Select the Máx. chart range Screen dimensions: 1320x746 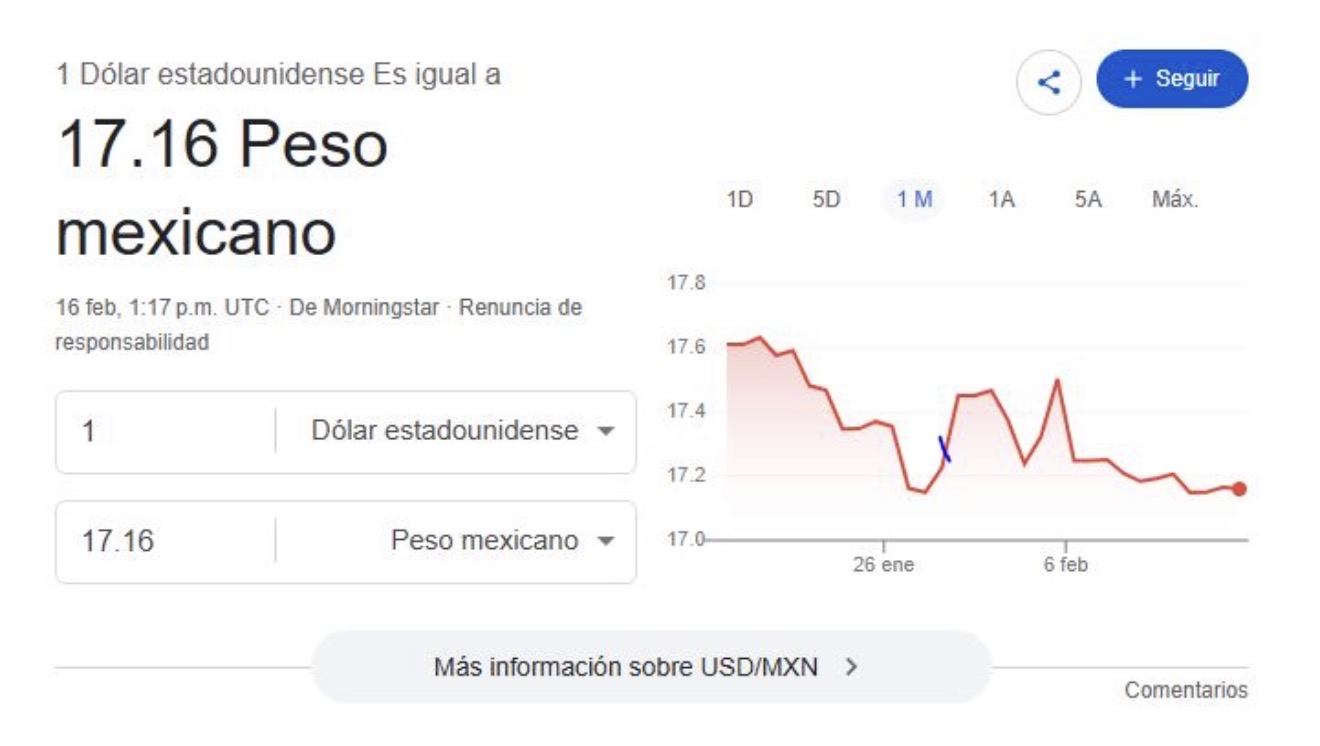pos(1175,200)
